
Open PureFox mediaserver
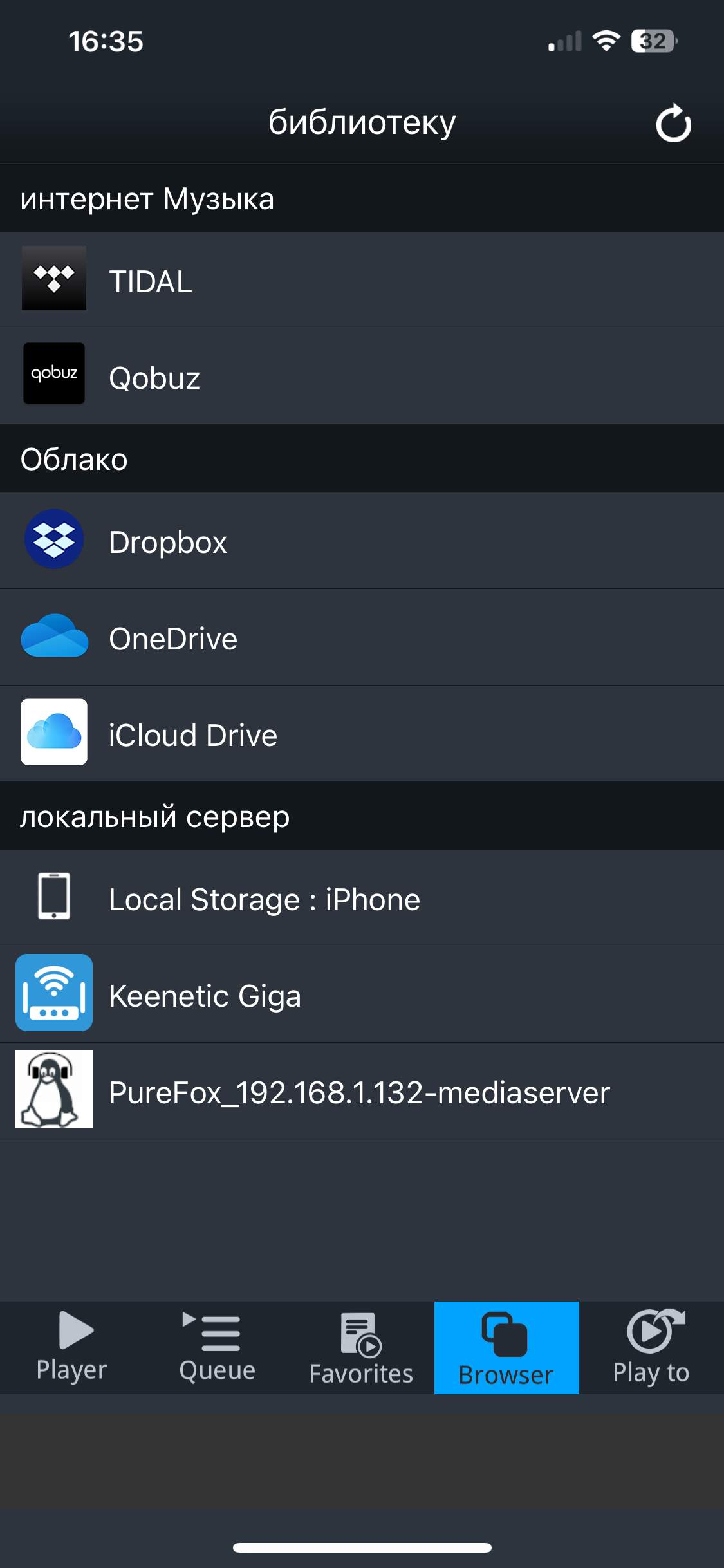tap(362, 1092)
